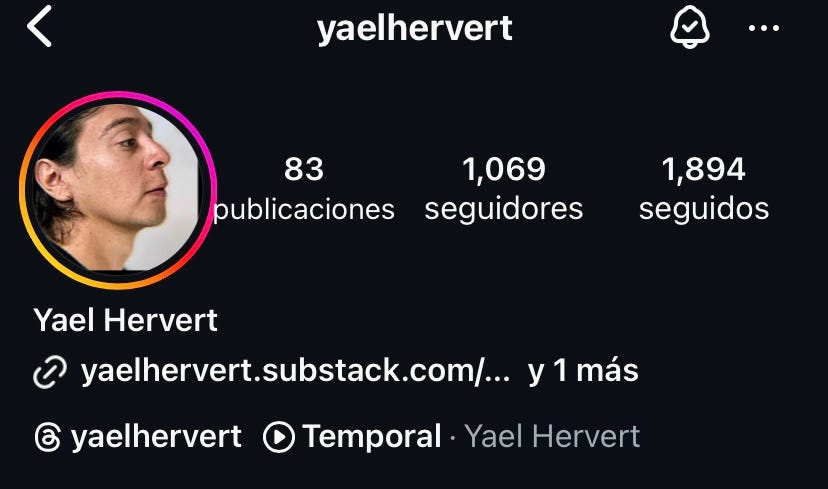This screenshot has height=489, width=828.
Task: Select the 83 publicaciones count
Action: click(x=303, y=188)
